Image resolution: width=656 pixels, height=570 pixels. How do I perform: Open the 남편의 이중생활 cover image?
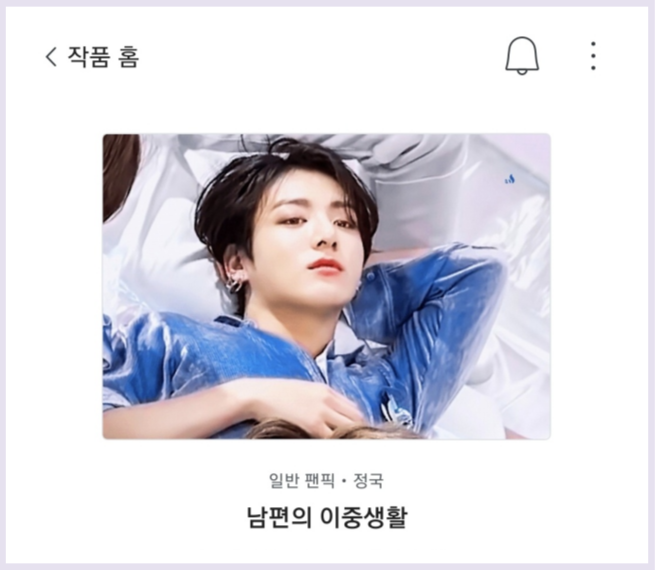click(326, 286)
